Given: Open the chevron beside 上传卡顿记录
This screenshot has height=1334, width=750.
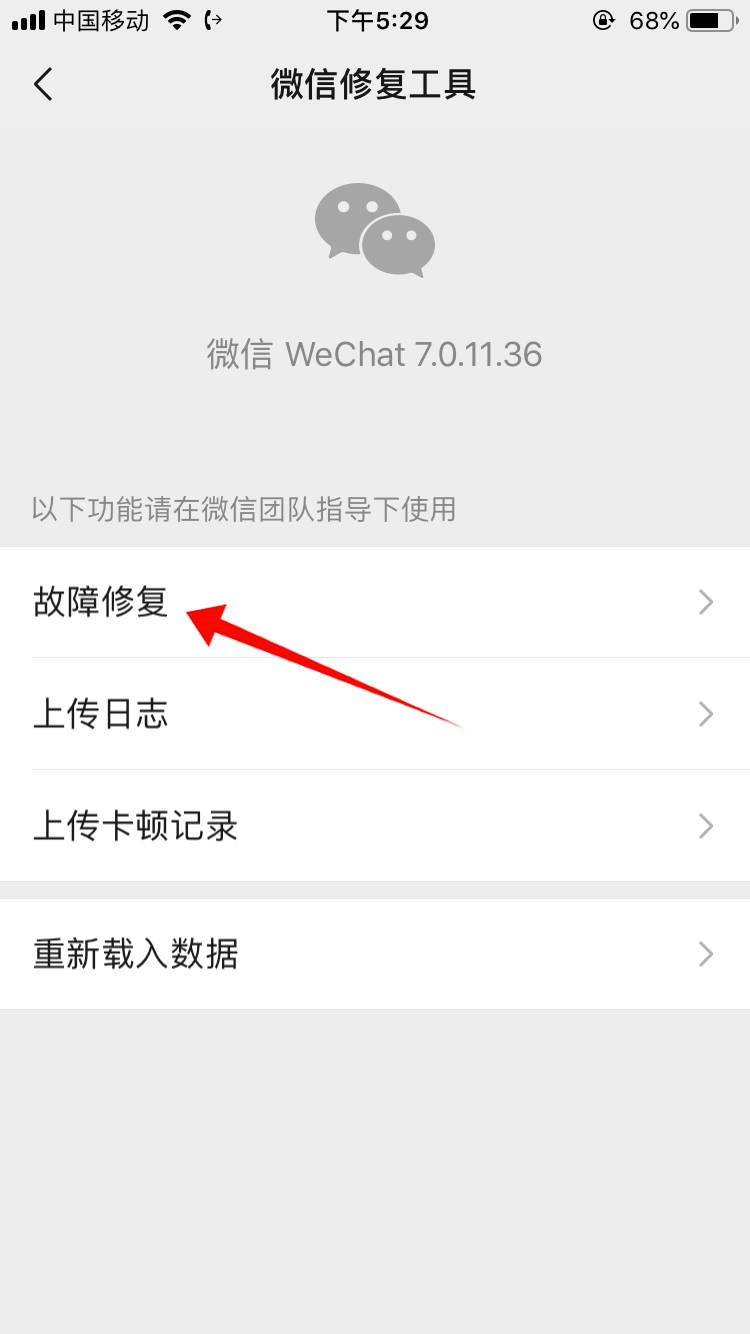Looking at the screenshot, I should coord(707,826).
